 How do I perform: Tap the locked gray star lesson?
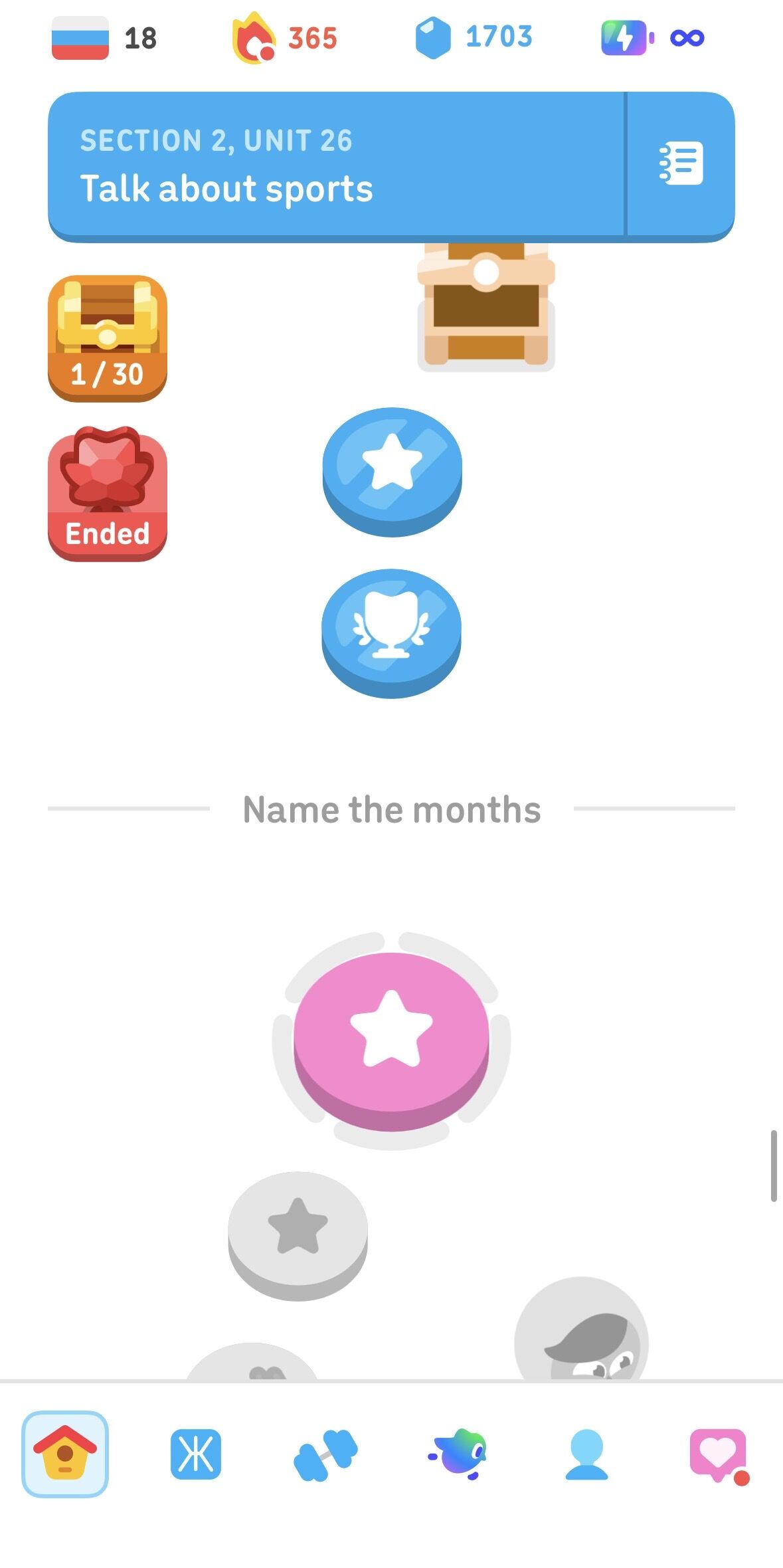pyautogui.click(x=298, y=1230)
